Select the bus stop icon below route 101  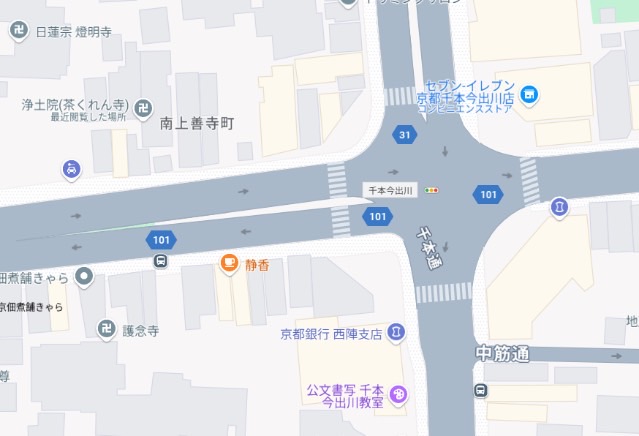[159, 262]
